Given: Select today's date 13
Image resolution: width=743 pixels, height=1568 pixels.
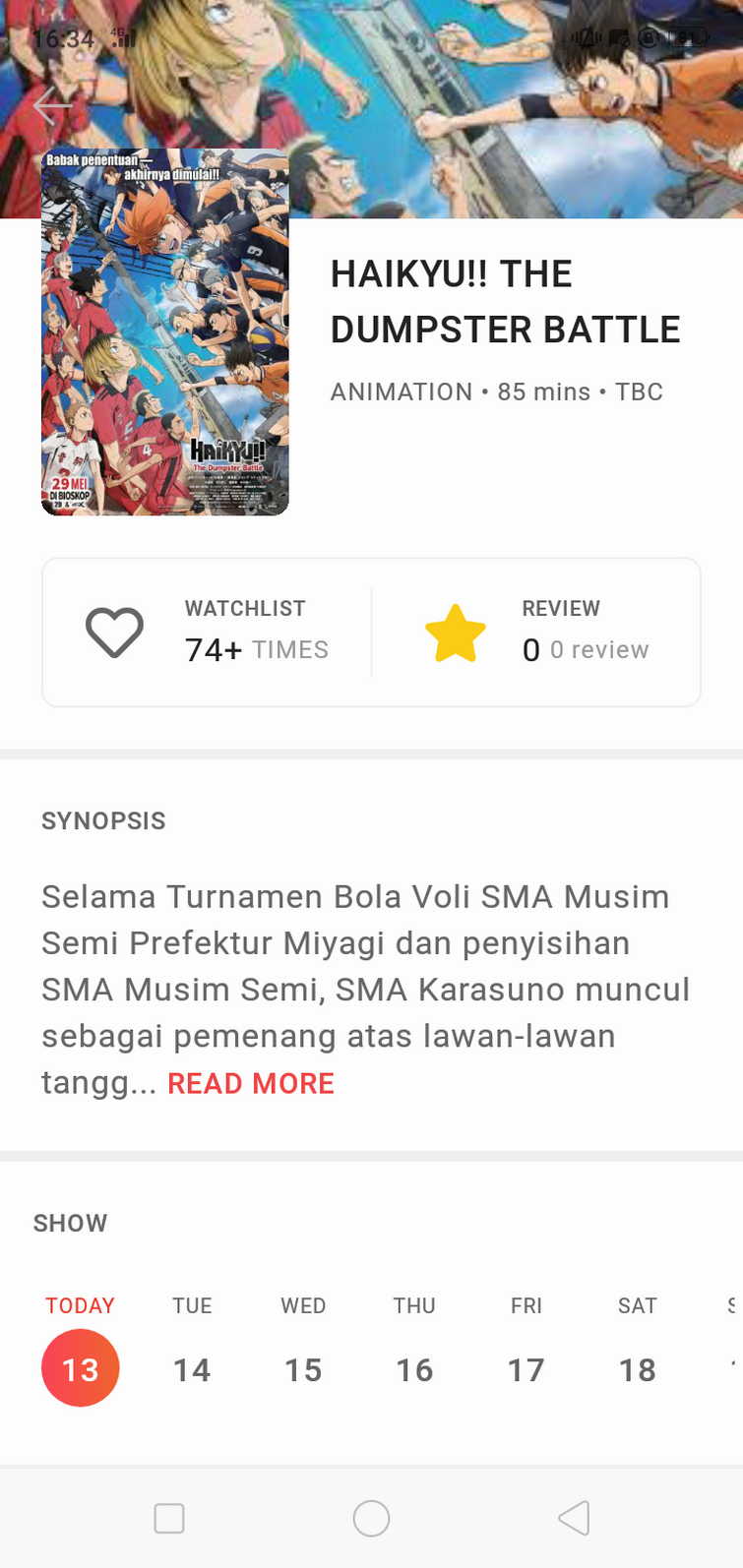Looking at the screenshot, I should tap(80, 1367).
